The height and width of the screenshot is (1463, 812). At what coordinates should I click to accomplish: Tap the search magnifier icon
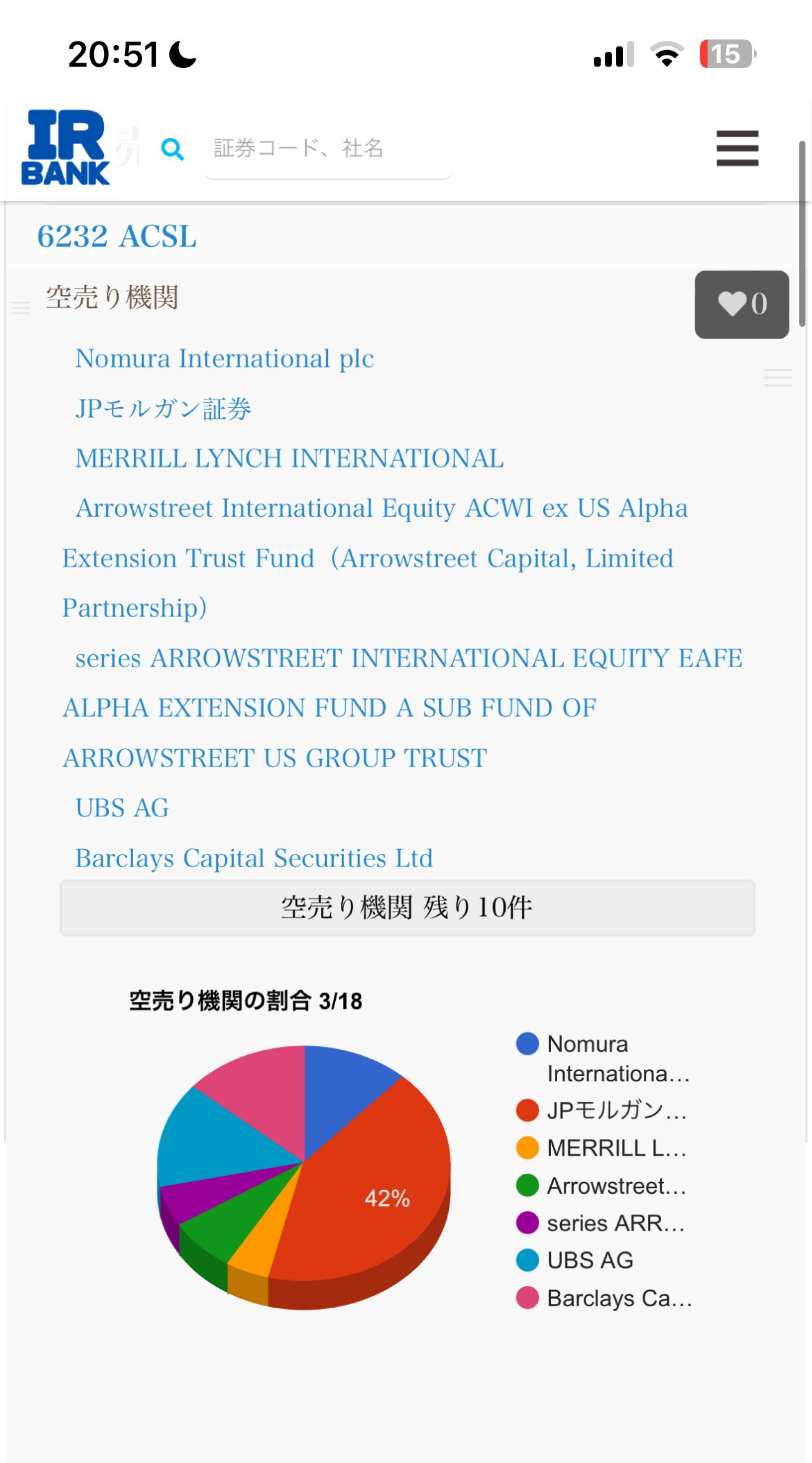pos(172,150)
